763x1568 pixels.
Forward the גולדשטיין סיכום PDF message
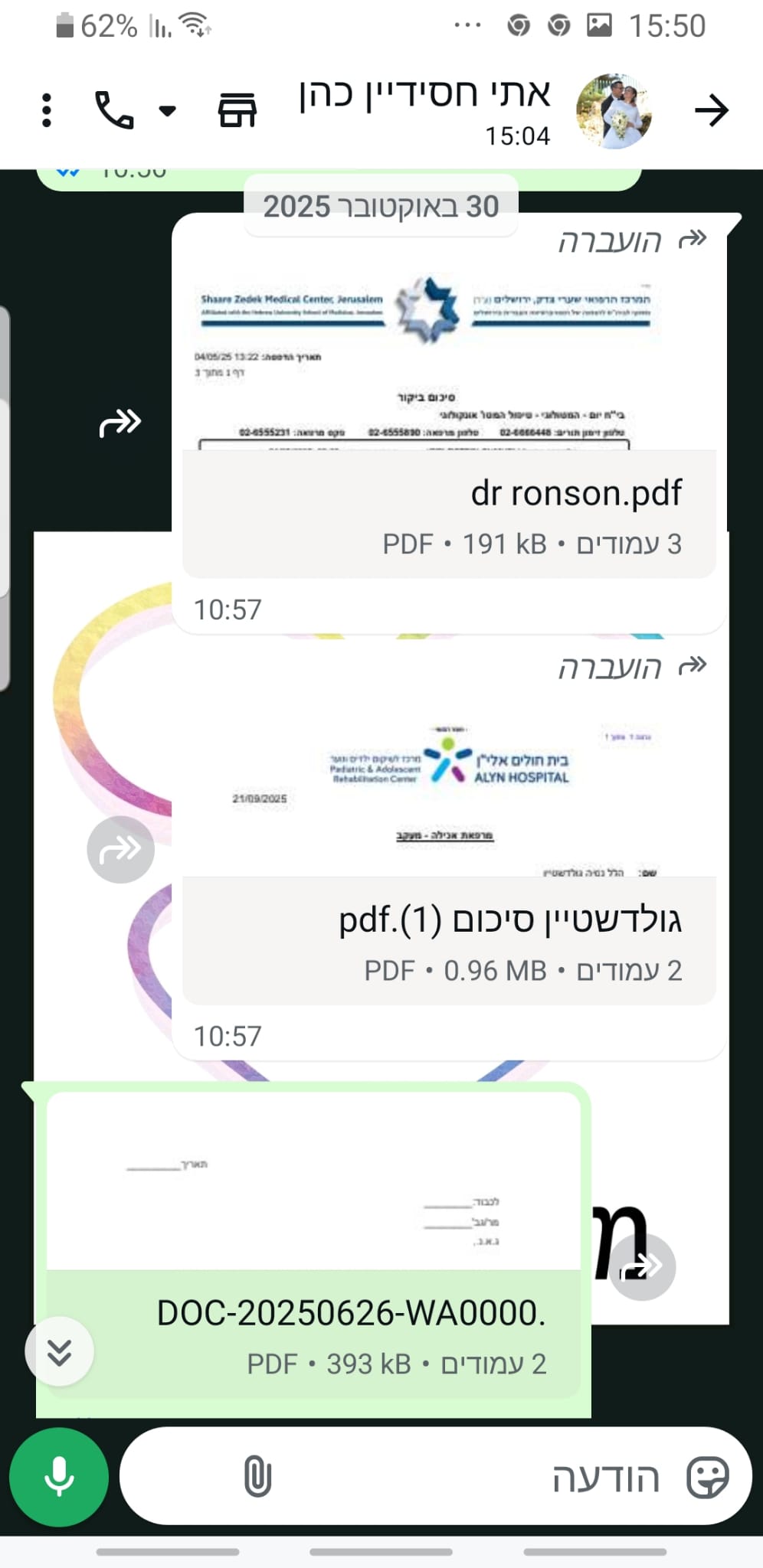tap(120, 849)
